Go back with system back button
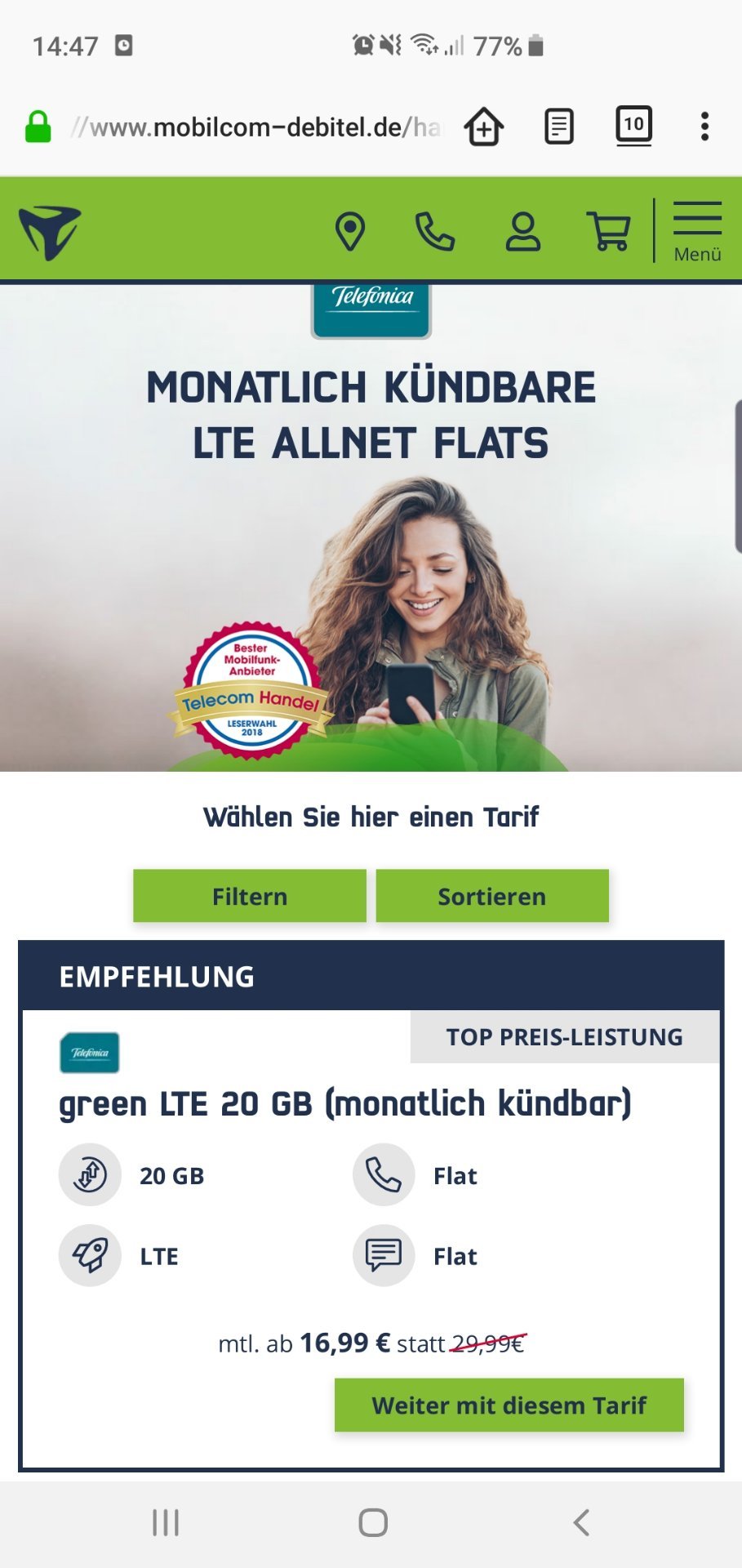 tap(581, 1522)
